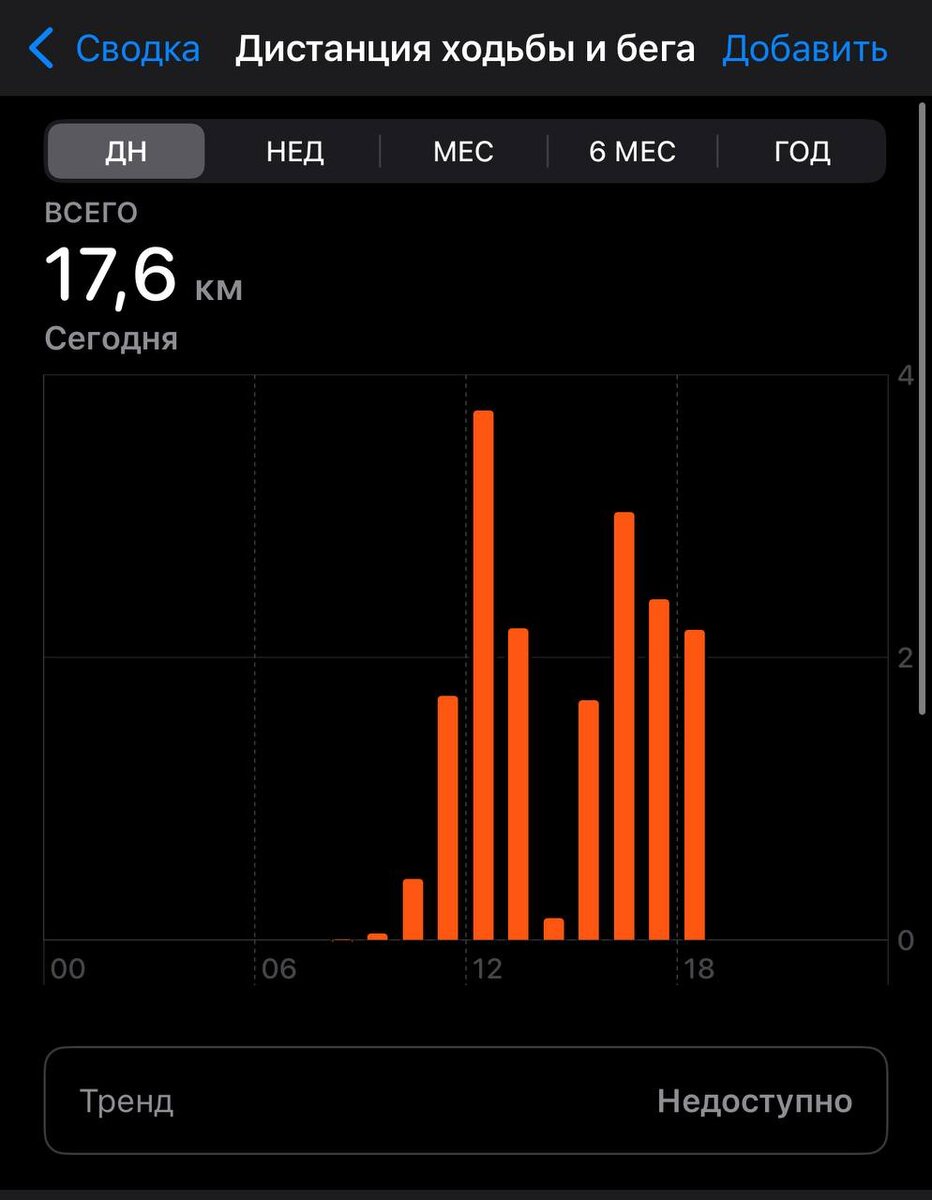Switch to the НЕД tab
The image size is (932, 1200).
[295, 152]
